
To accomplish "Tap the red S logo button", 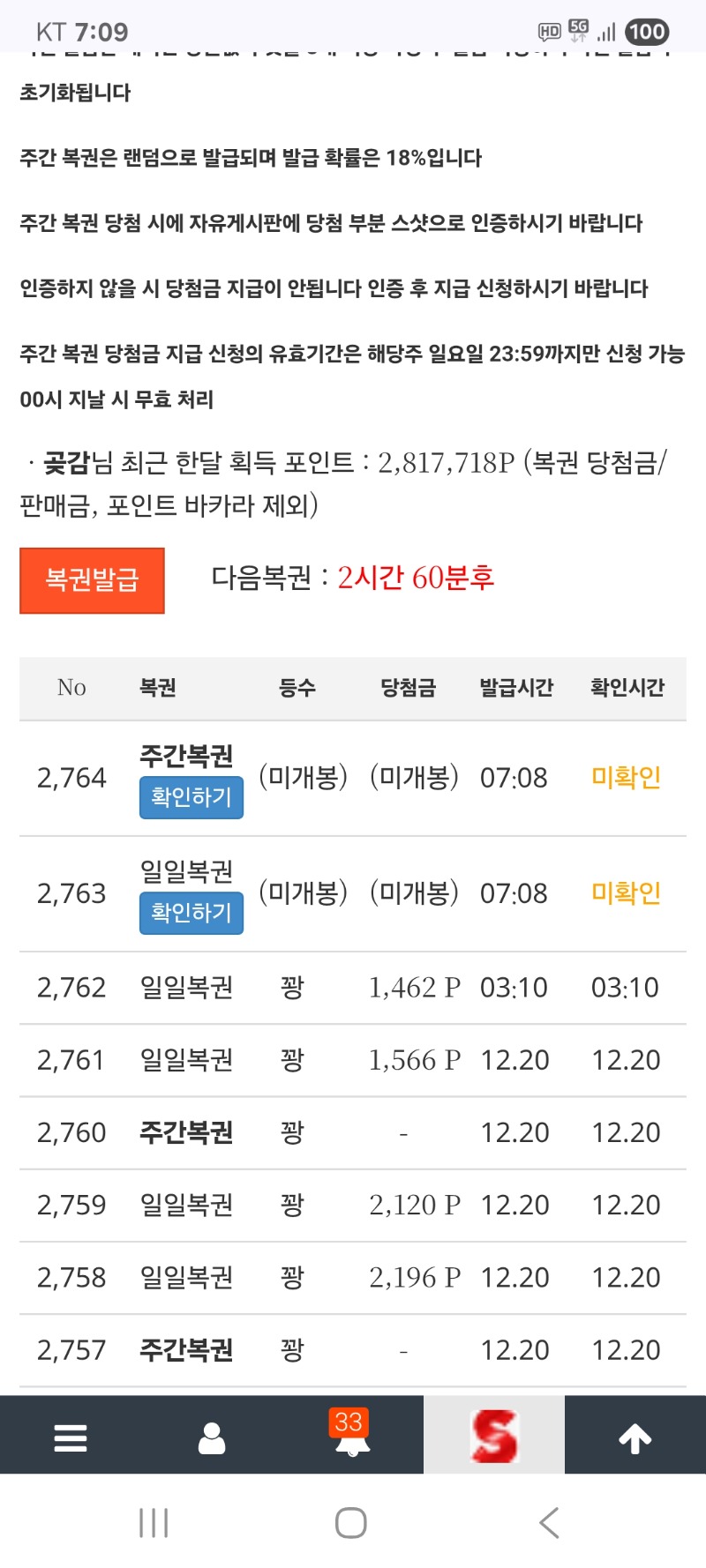I will tap(493, 1436).
